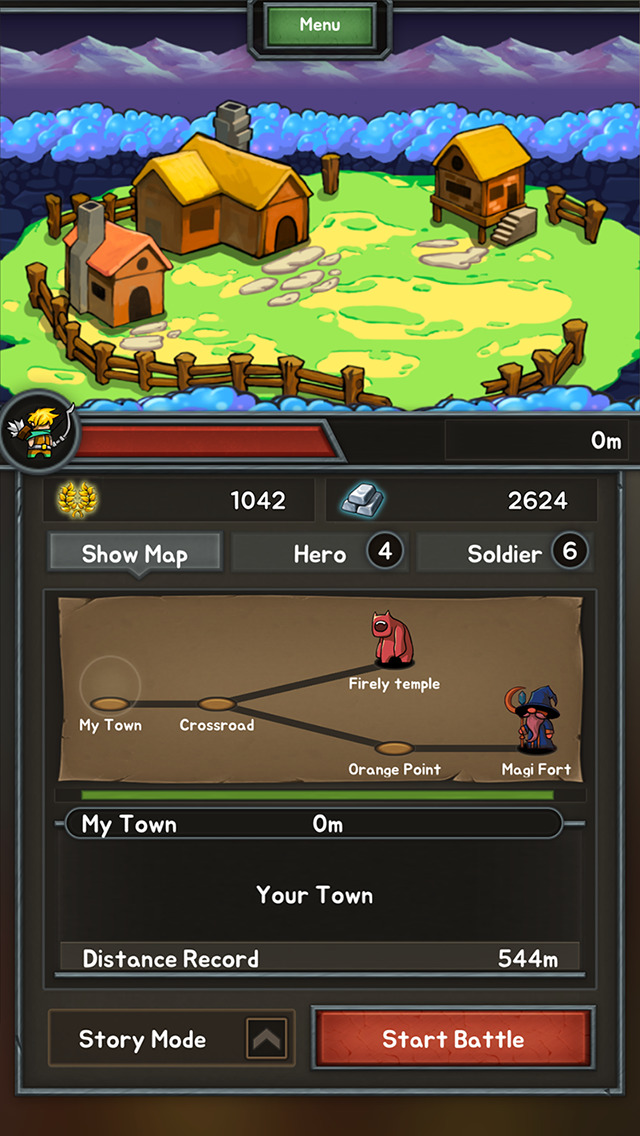Start Battle
This screenshot has height=1136, width=640.
coord(453,1039)
